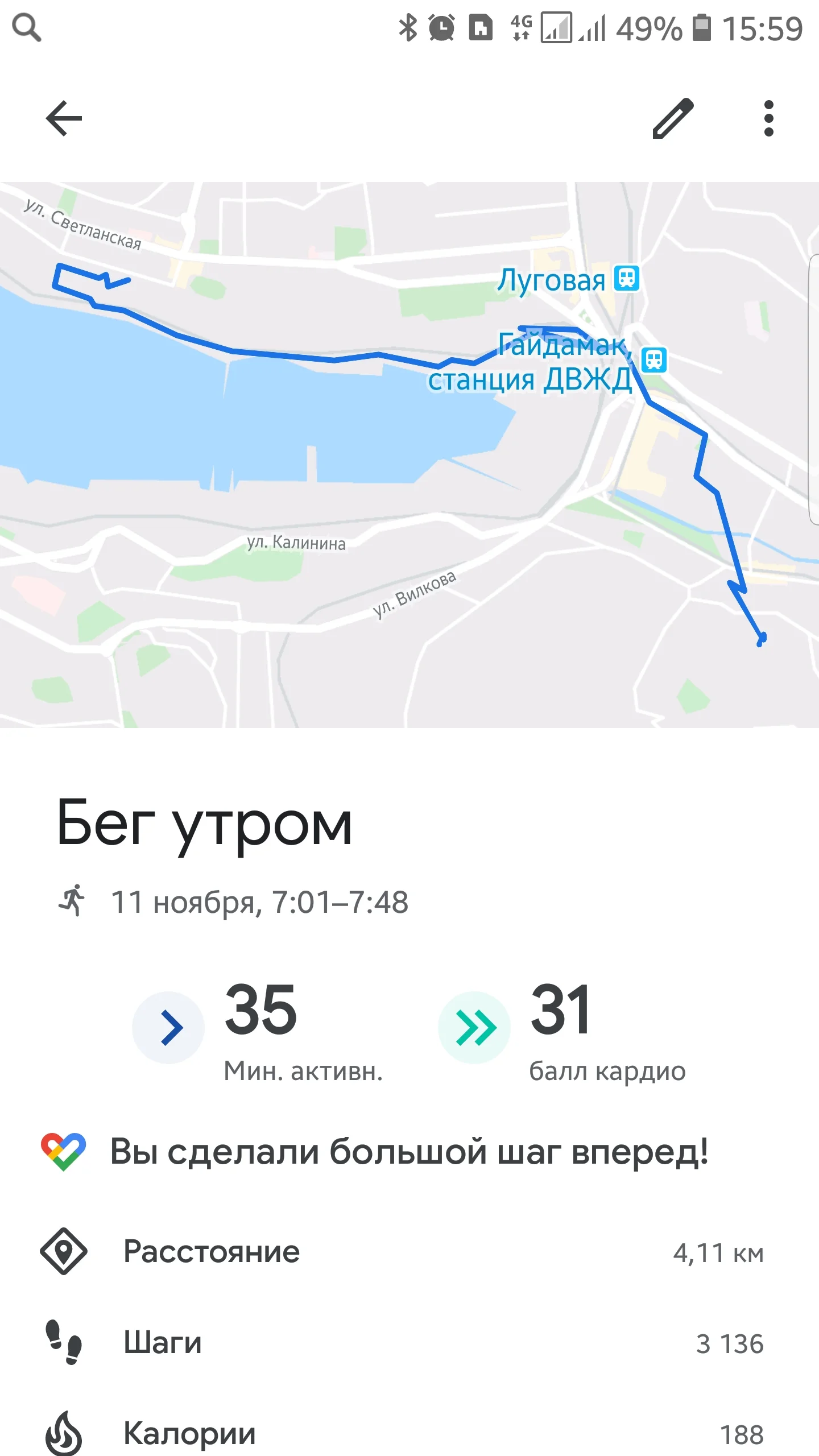The width and height of the screenshot is (819, 1456).
Task: Open the three-dot overflow menu
Action: coord(770,118)
